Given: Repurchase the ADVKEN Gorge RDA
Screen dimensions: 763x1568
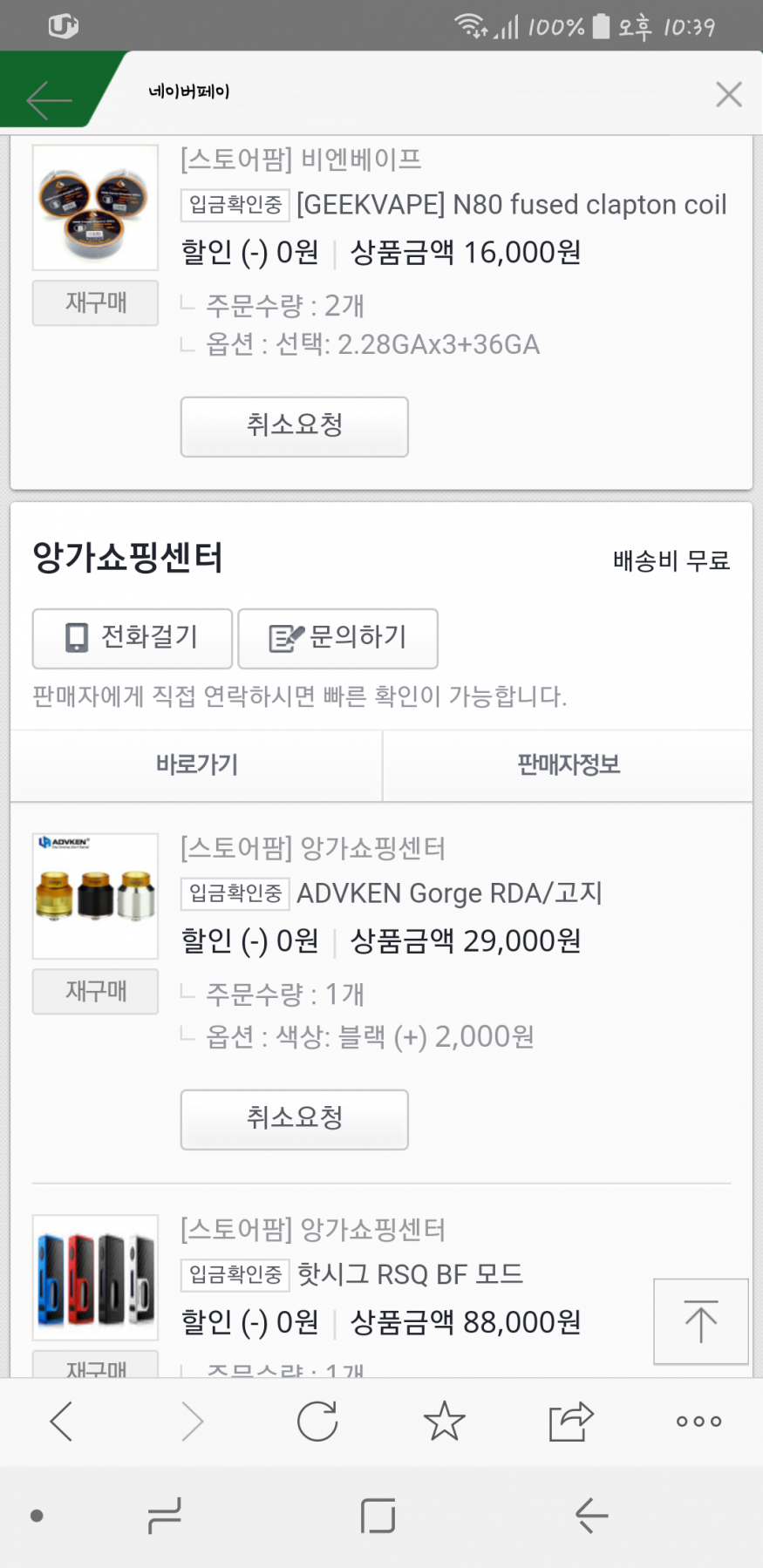Looking at the screenshot, I should (95, 991).
